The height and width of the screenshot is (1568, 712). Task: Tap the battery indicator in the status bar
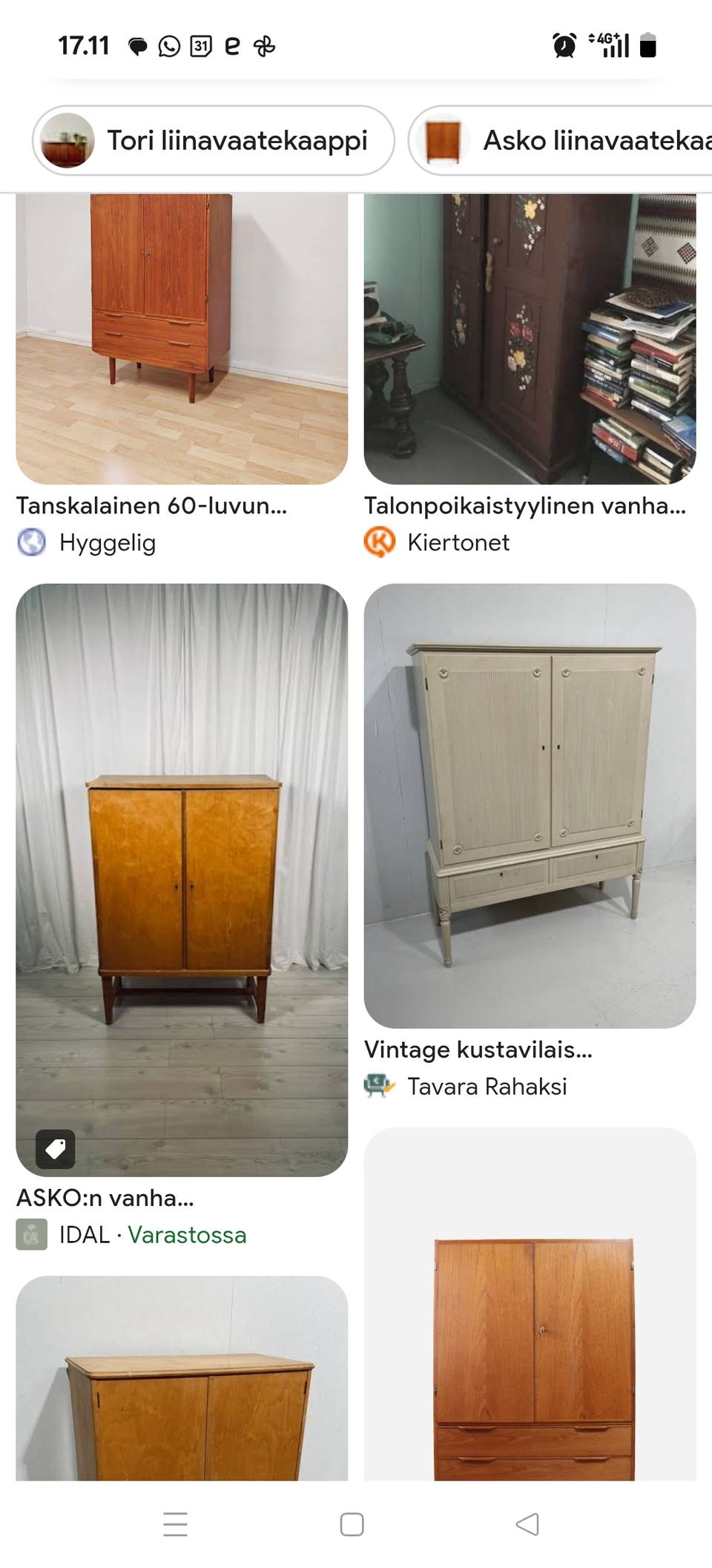coord(648,46)
